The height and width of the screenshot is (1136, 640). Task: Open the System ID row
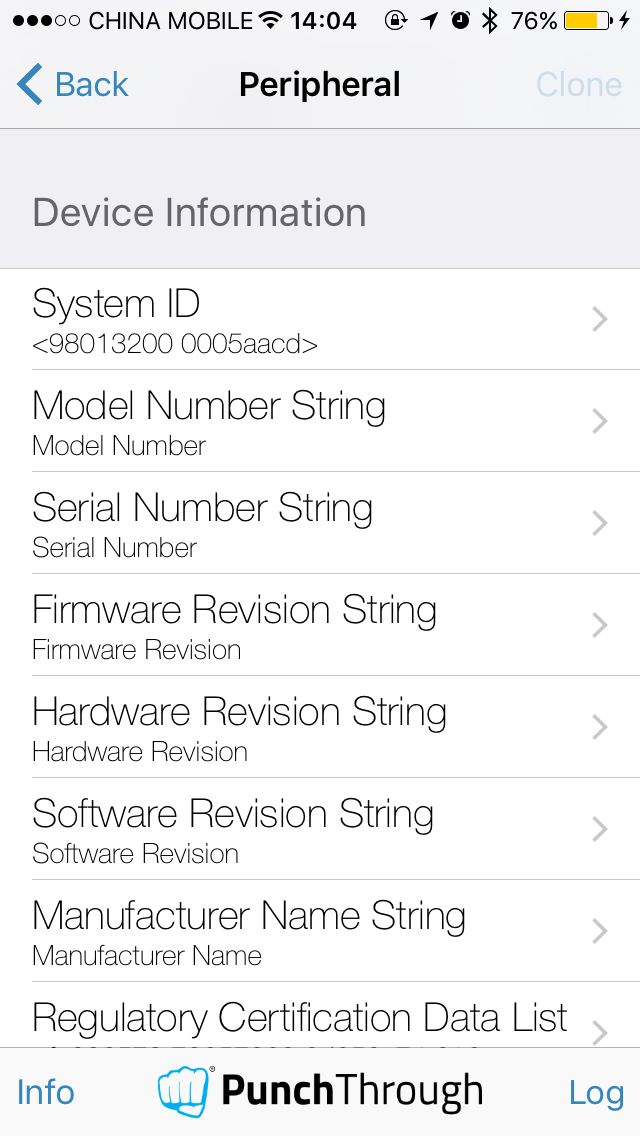pyautogui.click(x=320, y=319)
